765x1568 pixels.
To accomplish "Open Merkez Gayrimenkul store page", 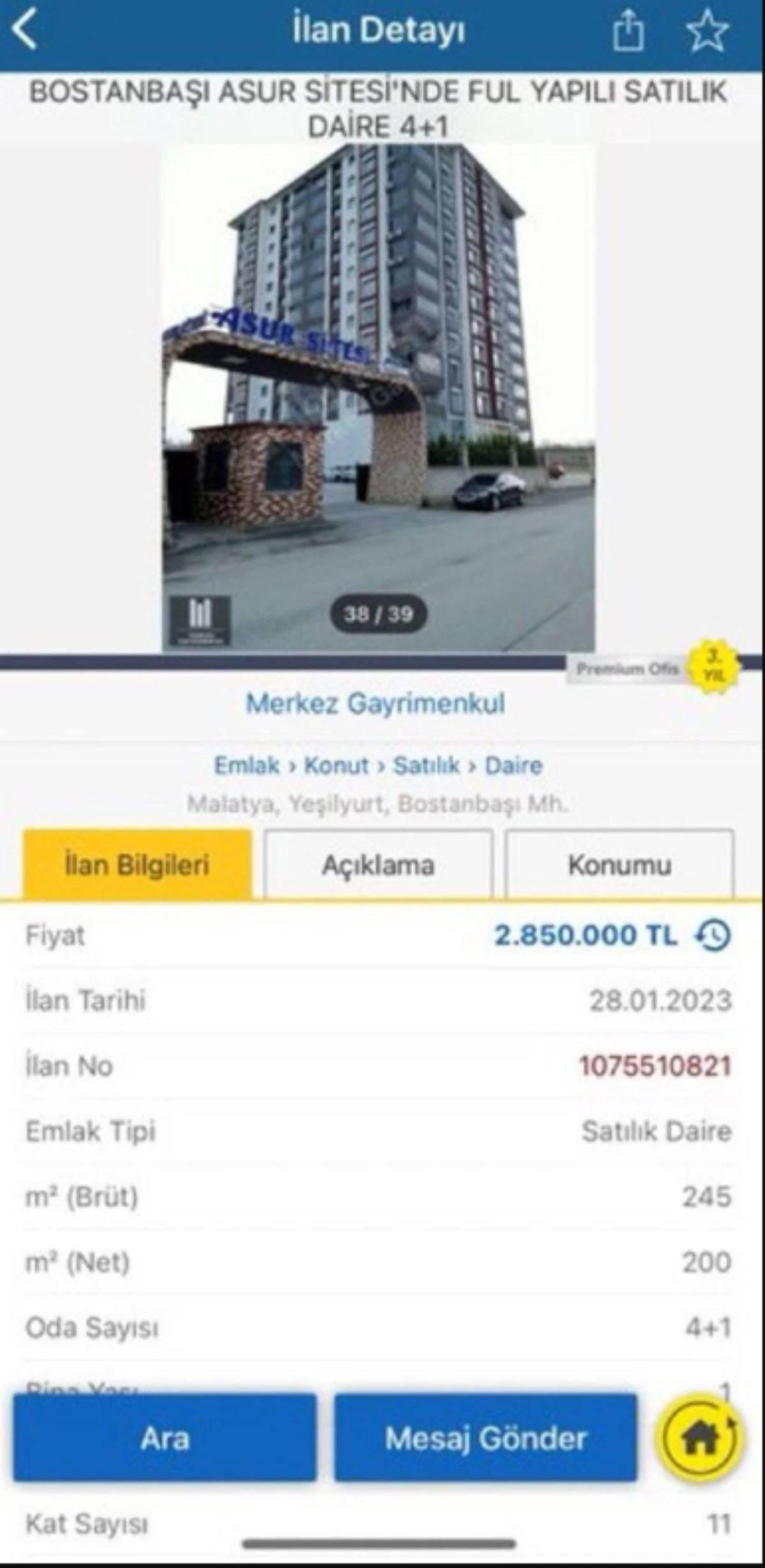I will 375,703.
